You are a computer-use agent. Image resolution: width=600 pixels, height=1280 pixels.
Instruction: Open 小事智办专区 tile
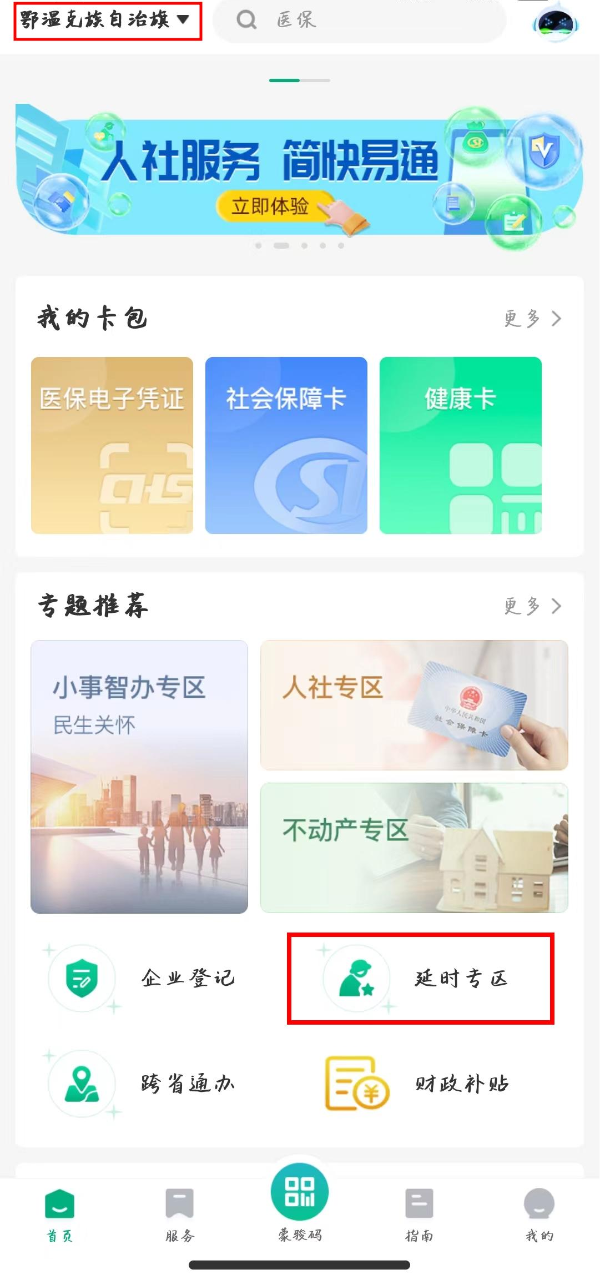[x=139, y=777]
